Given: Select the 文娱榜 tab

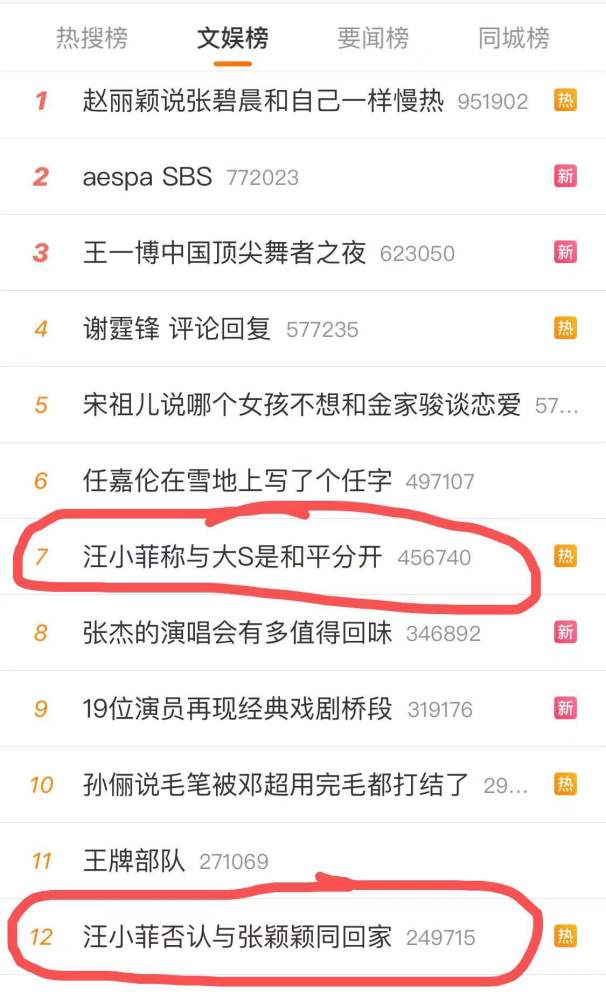Looking at the screenshot, I should (233, 38).
